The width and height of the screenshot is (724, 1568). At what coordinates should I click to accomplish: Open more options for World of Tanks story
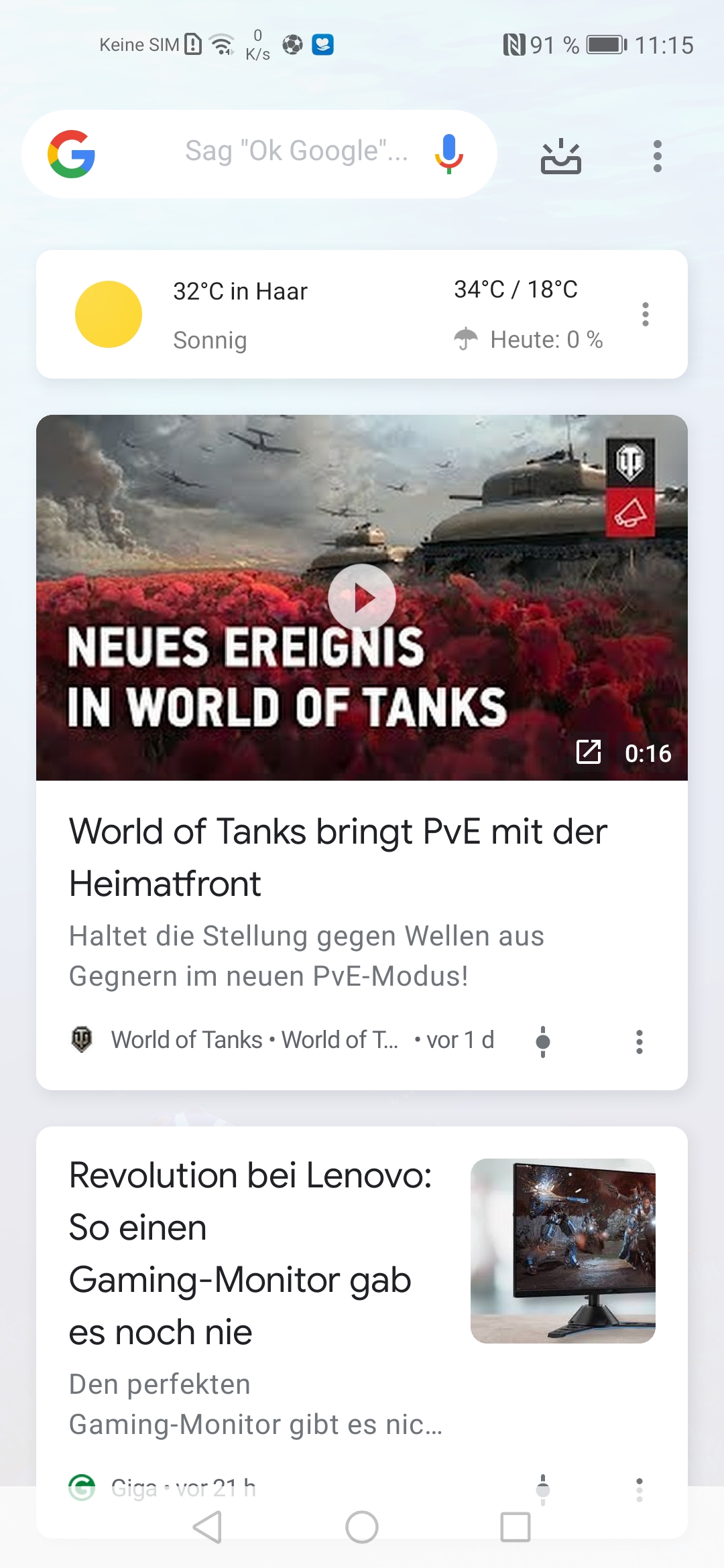640,1041
